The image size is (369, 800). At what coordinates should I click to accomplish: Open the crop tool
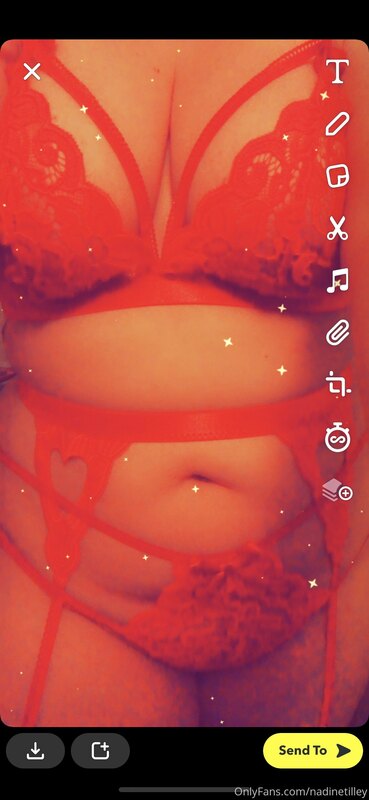click(x=338, y=385)
